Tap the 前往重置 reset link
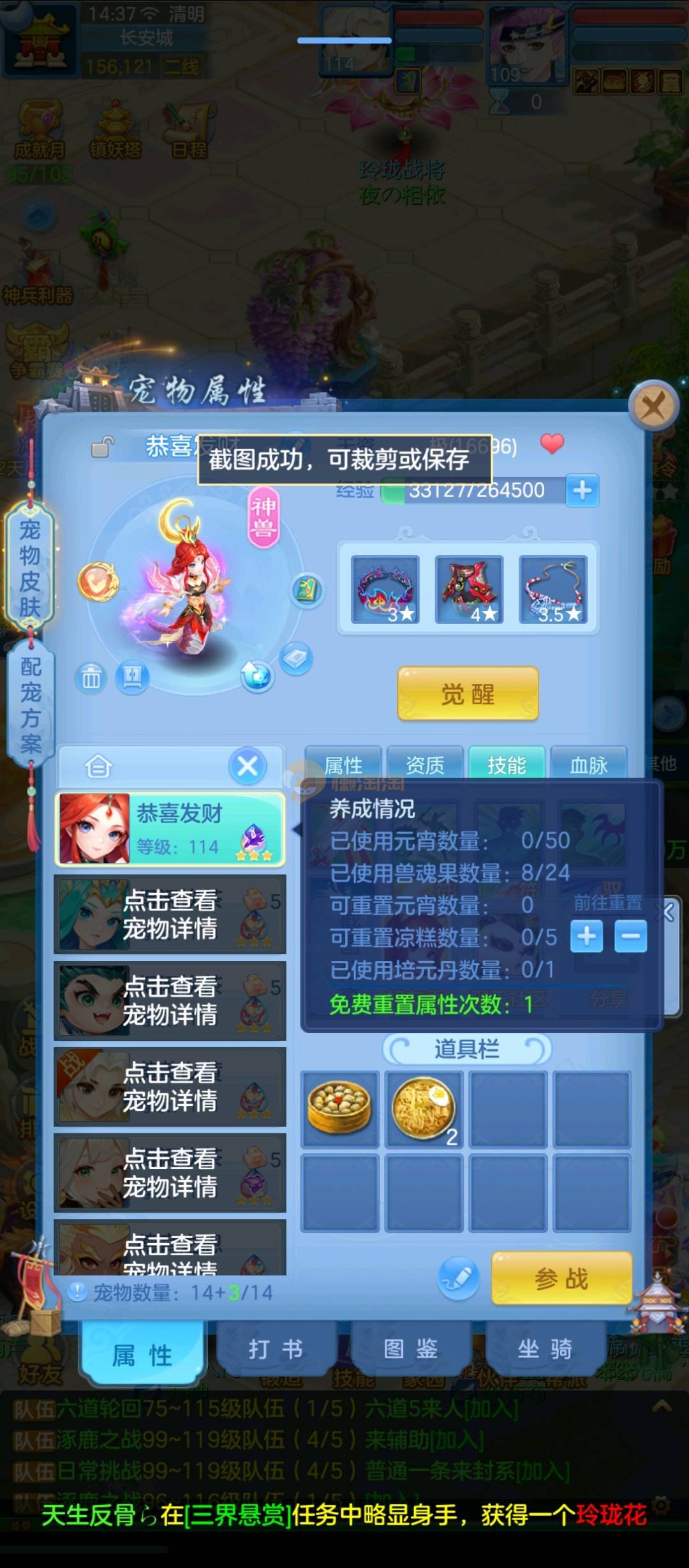The width and height of the screenshot is (689, 1568). coord(607,903)
